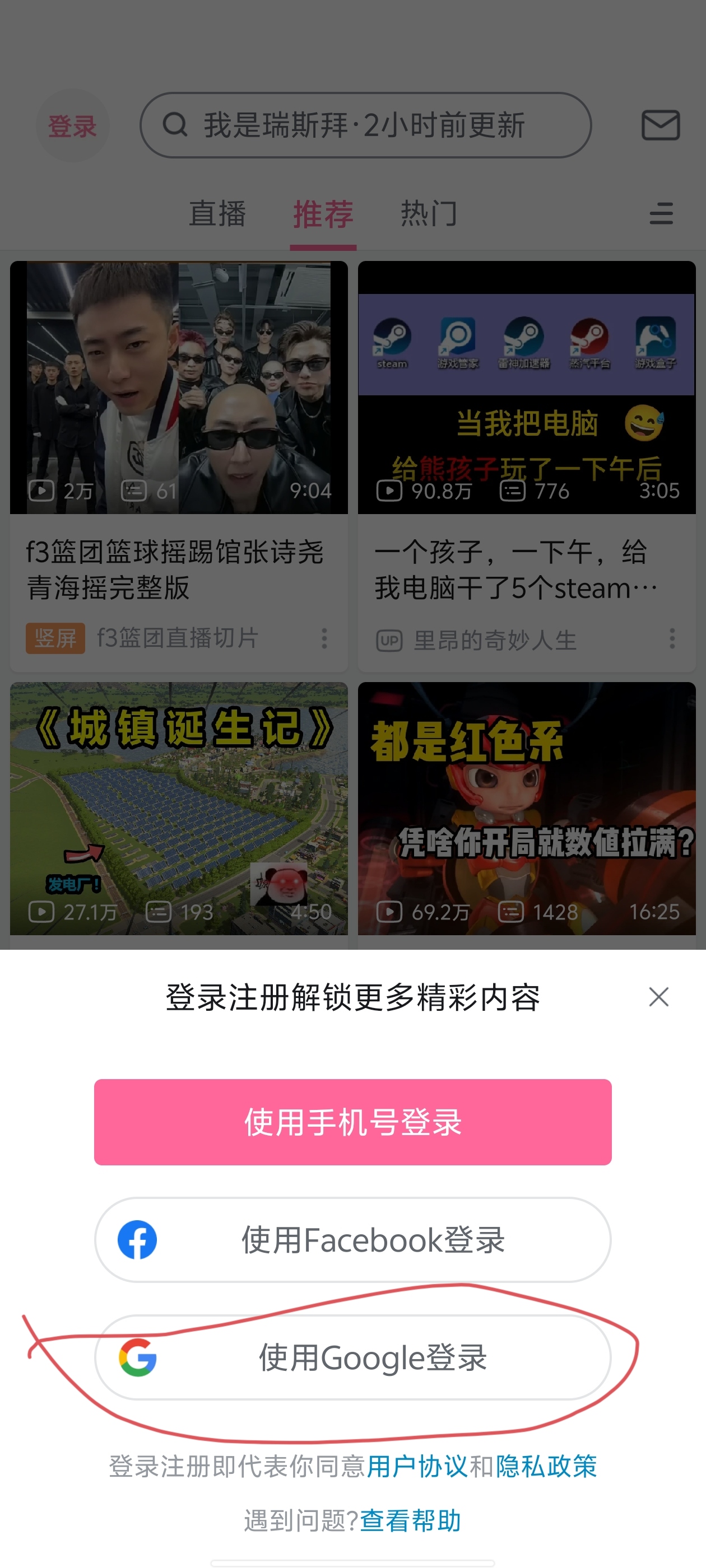Image resolution: width=706 pixels, height=1568 pixels.
Task: Open the 用户协议 user agreement link
Action: tap(417, 1466)
